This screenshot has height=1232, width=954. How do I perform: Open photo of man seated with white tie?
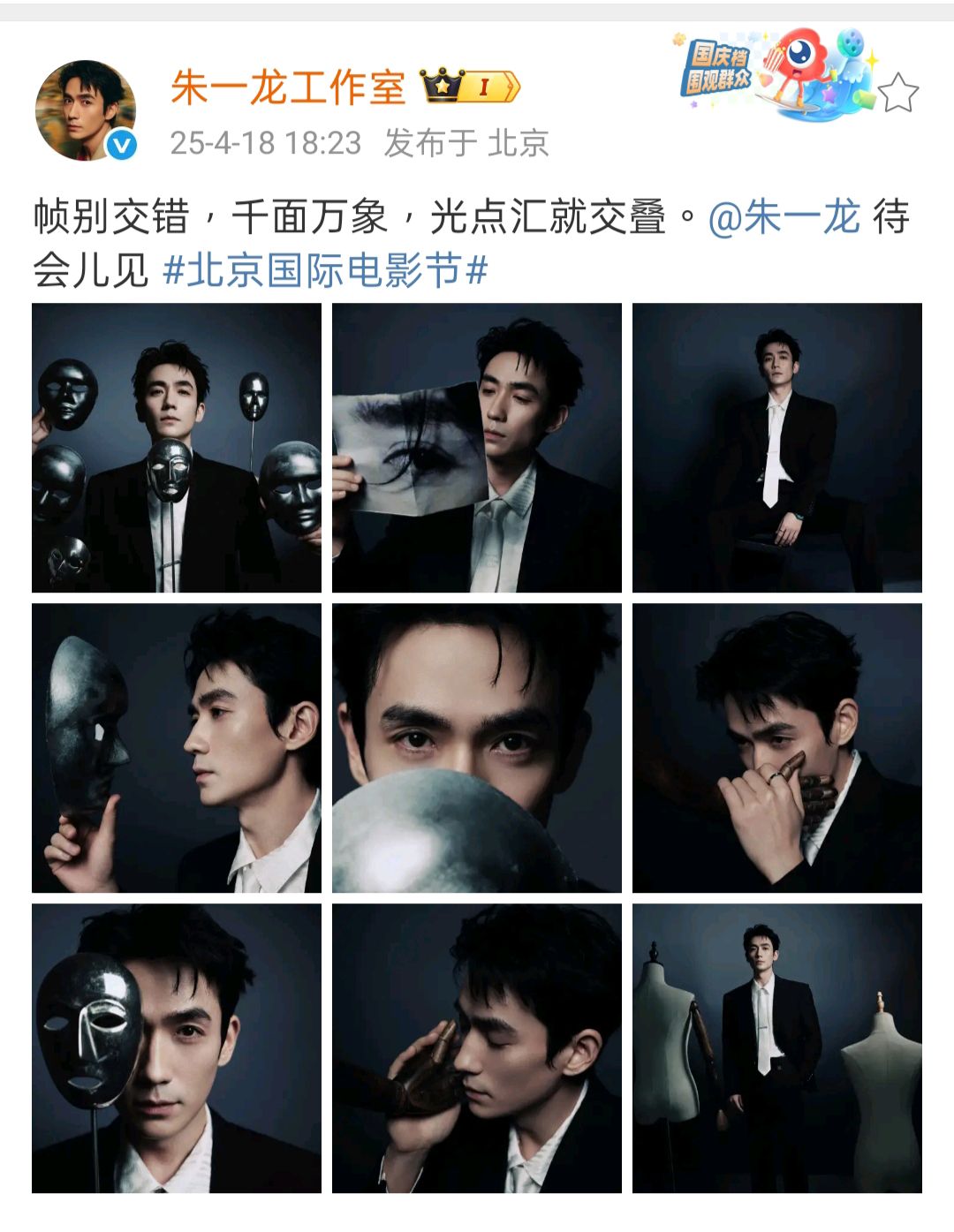point(777,448)
